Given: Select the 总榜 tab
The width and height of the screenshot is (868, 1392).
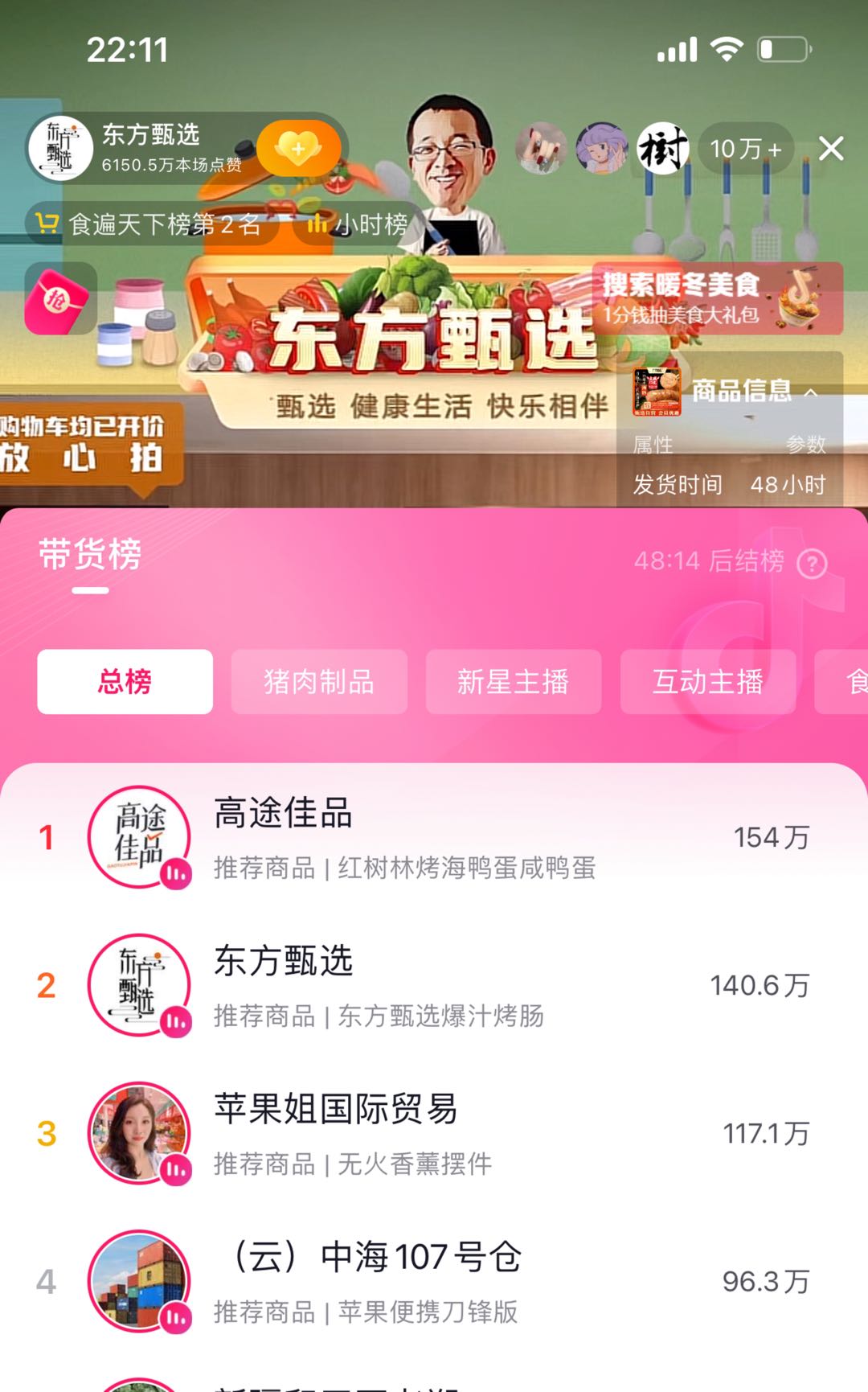Looking at the screenshot, I should coord(125,682).
